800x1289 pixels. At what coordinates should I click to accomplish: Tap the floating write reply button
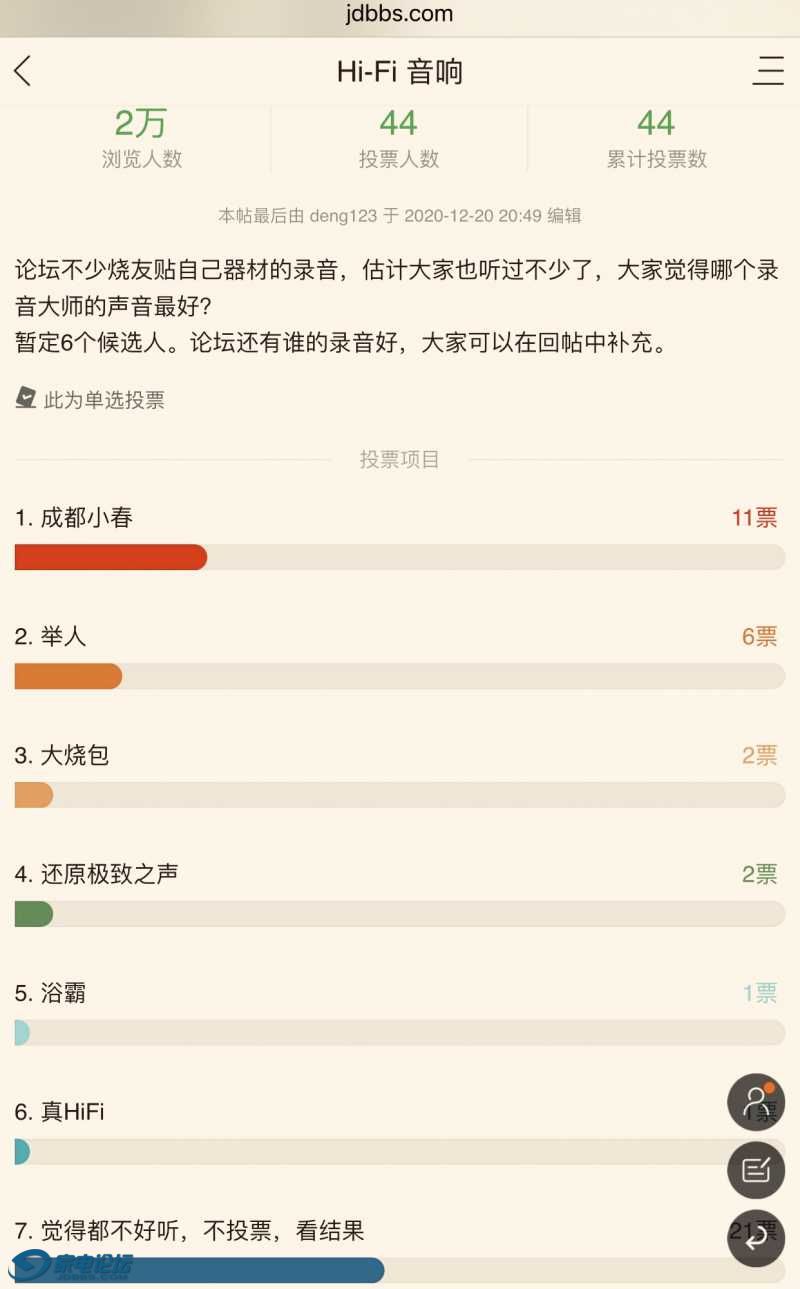pos(756,1170)
